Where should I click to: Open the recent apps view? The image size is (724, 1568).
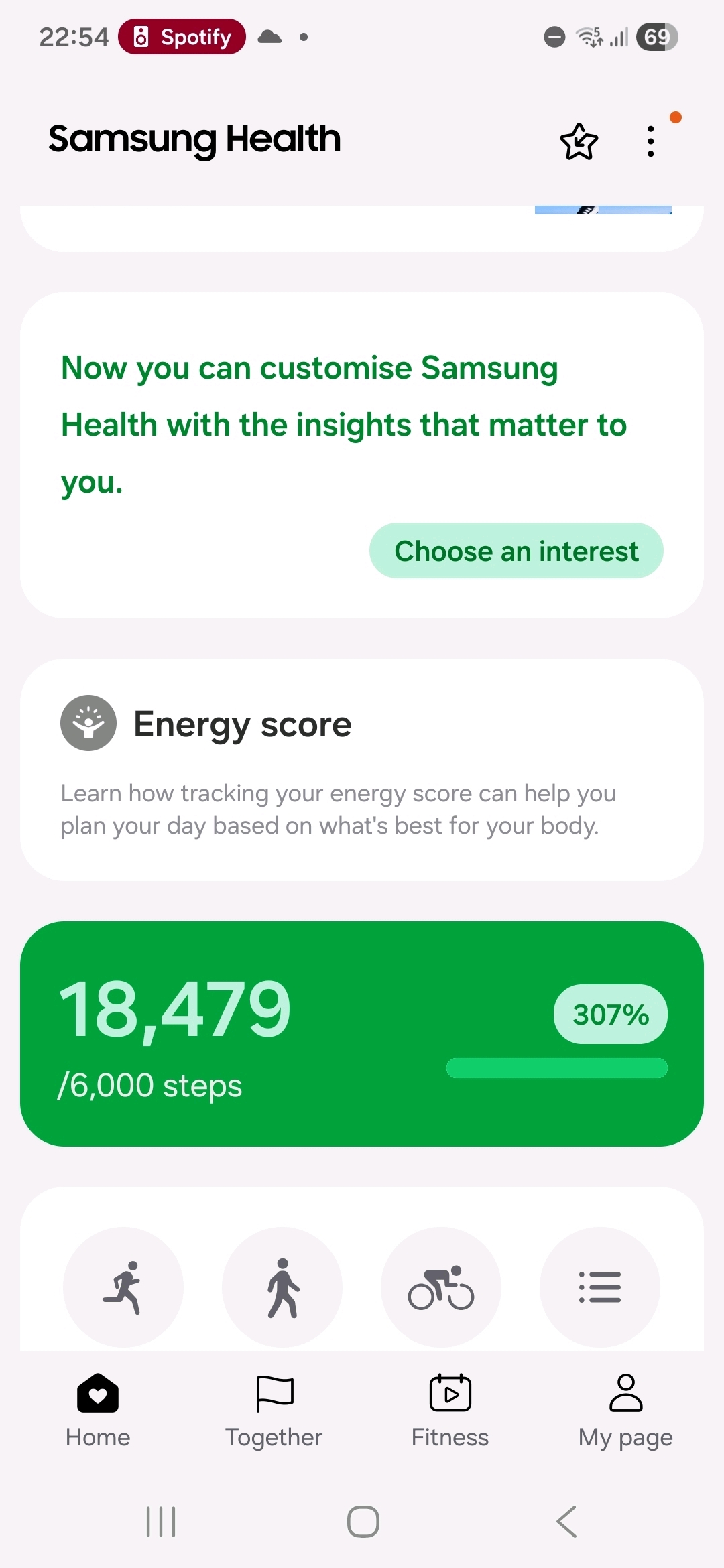(161, 1521)
